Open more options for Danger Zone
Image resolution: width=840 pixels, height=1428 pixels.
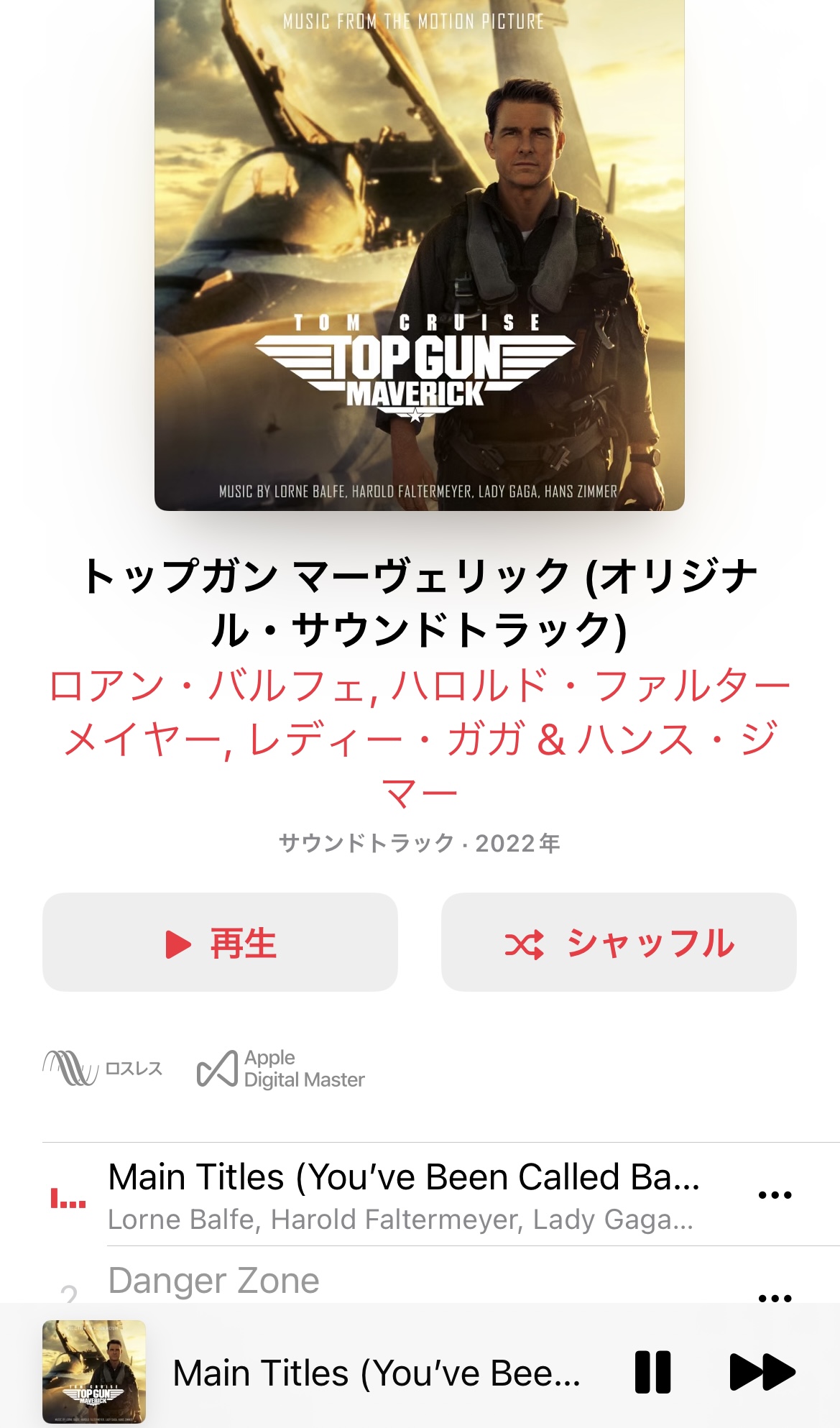(x=775, y=1296)
